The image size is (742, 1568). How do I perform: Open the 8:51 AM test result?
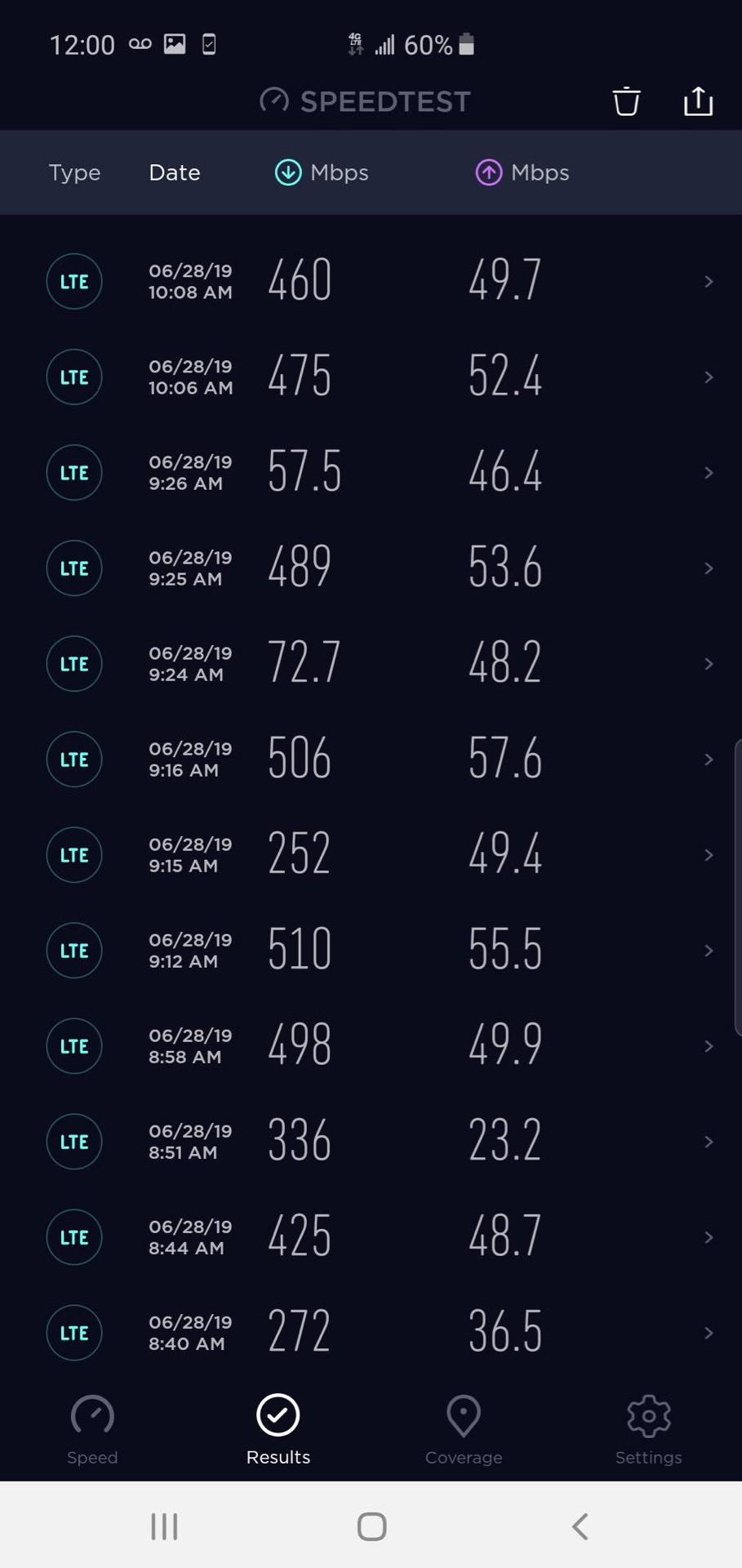(x=371, y=1142)
